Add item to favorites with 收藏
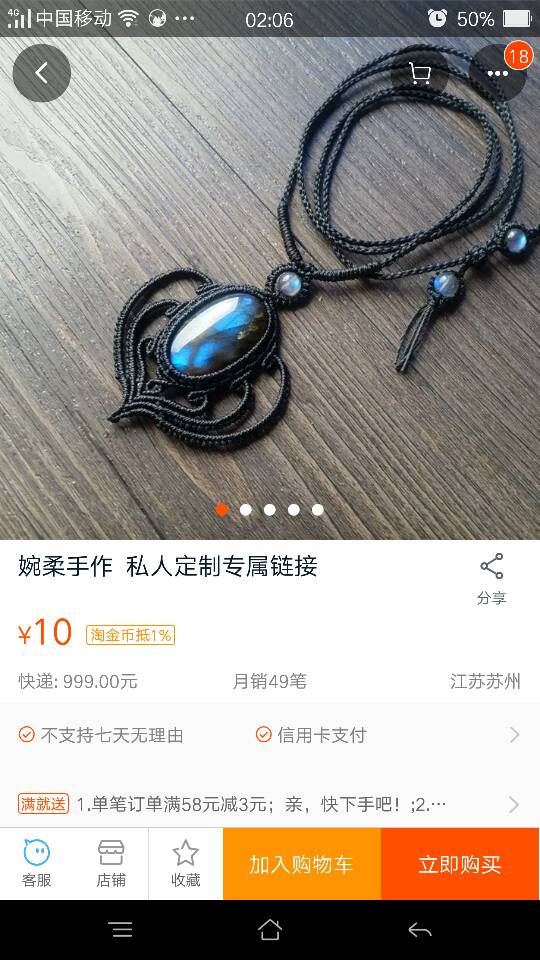Image resolution: width=540 pixels, height=960 pixels. pyautogui.click(x=186, y=864)
